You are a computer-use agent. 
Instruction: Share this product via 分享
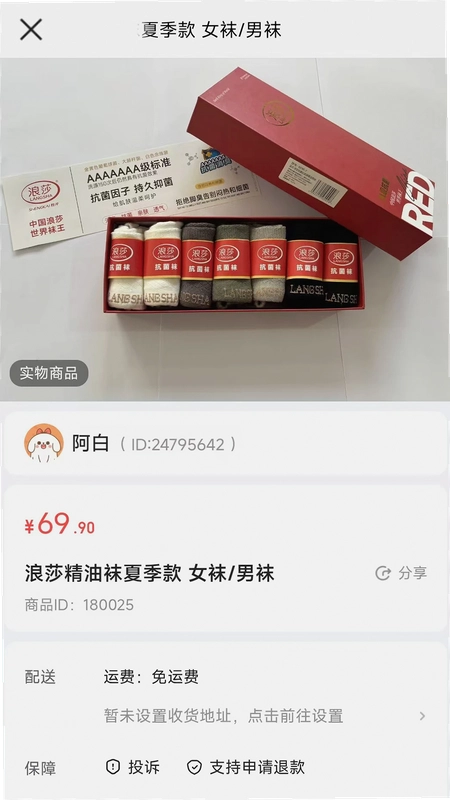coord(401,573)
